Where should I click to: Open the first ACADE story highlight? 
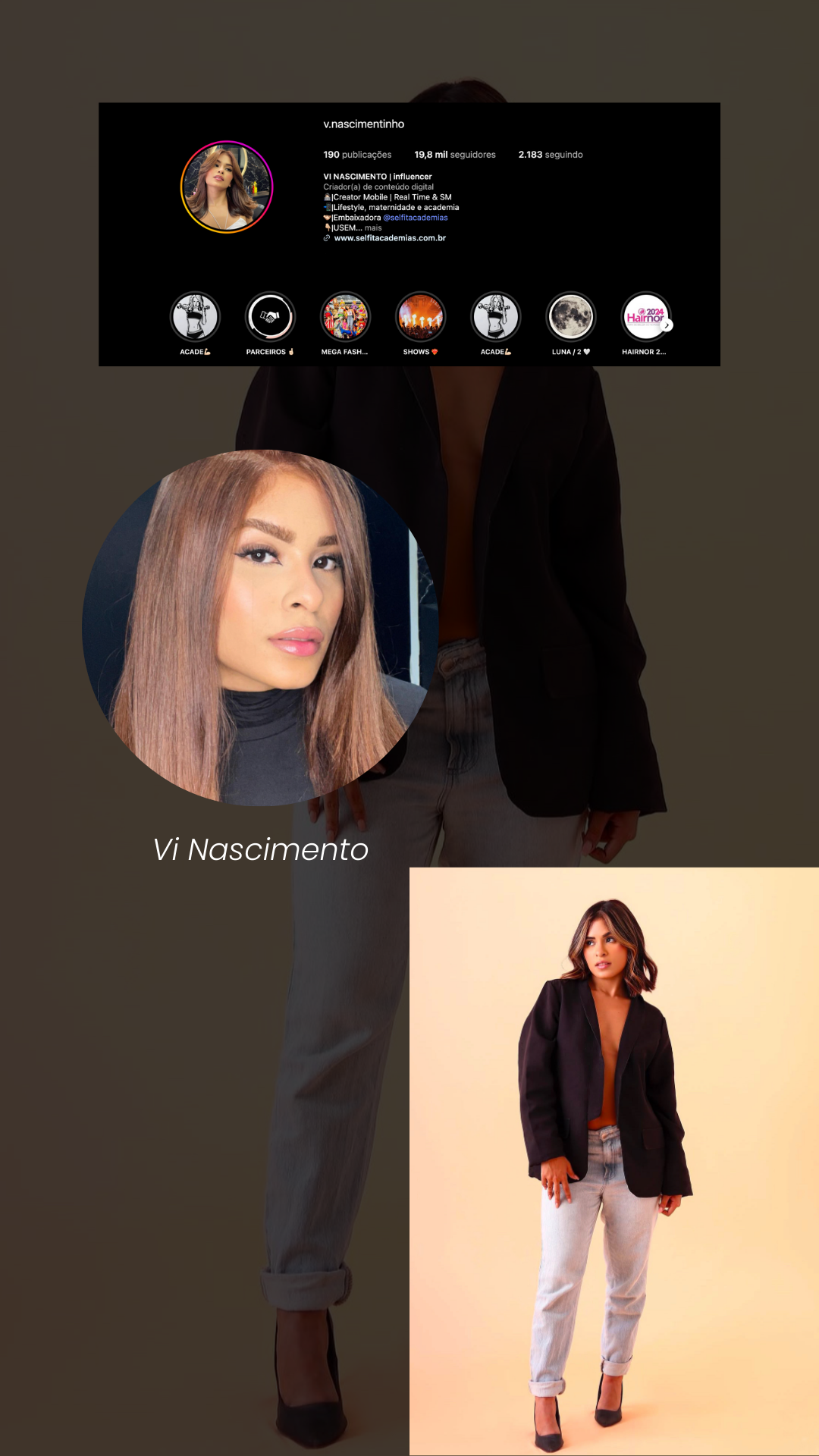pos(197,317)
